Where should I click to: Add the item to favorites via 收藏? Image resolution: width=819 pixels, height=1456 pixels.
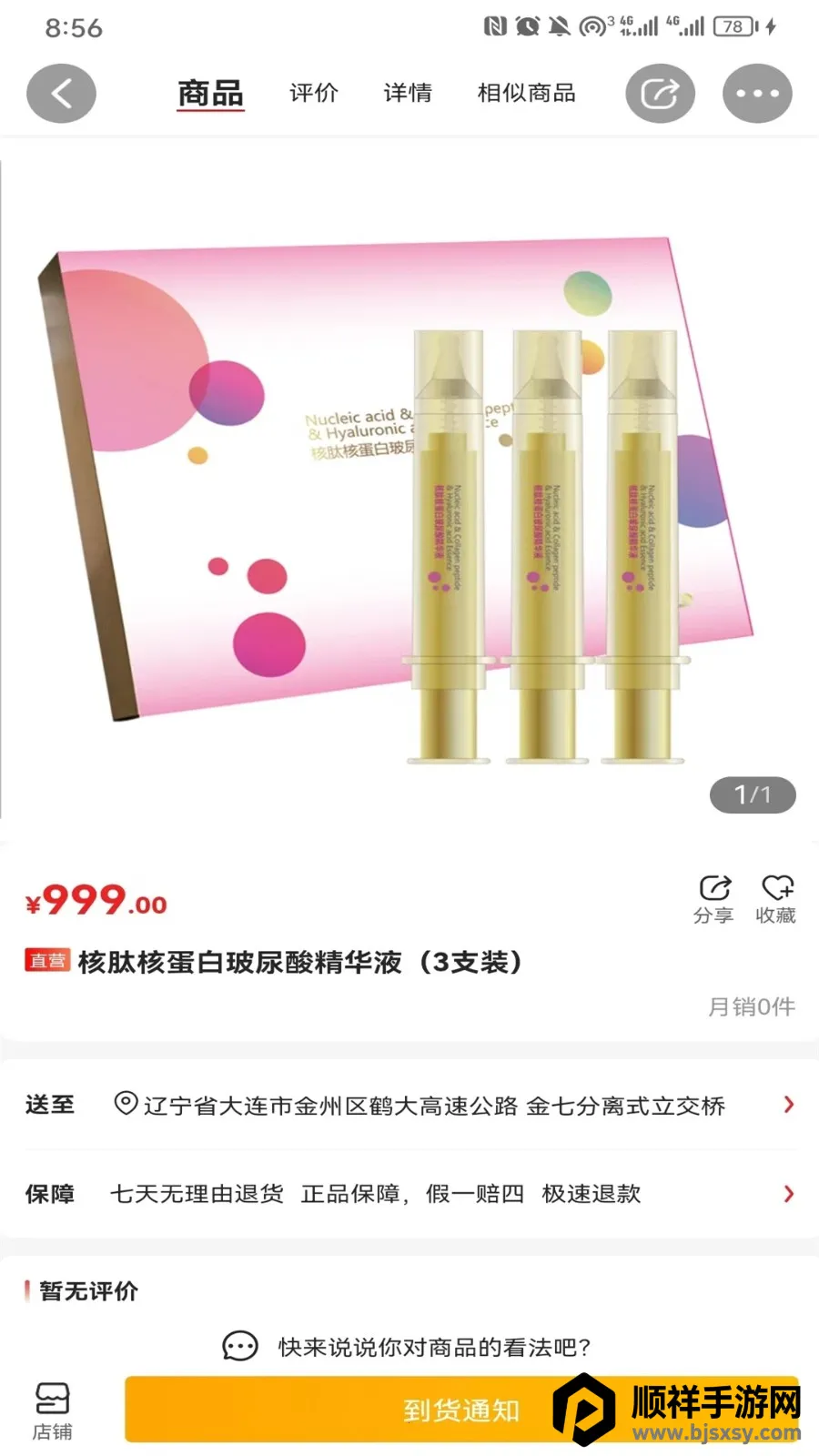776,899
